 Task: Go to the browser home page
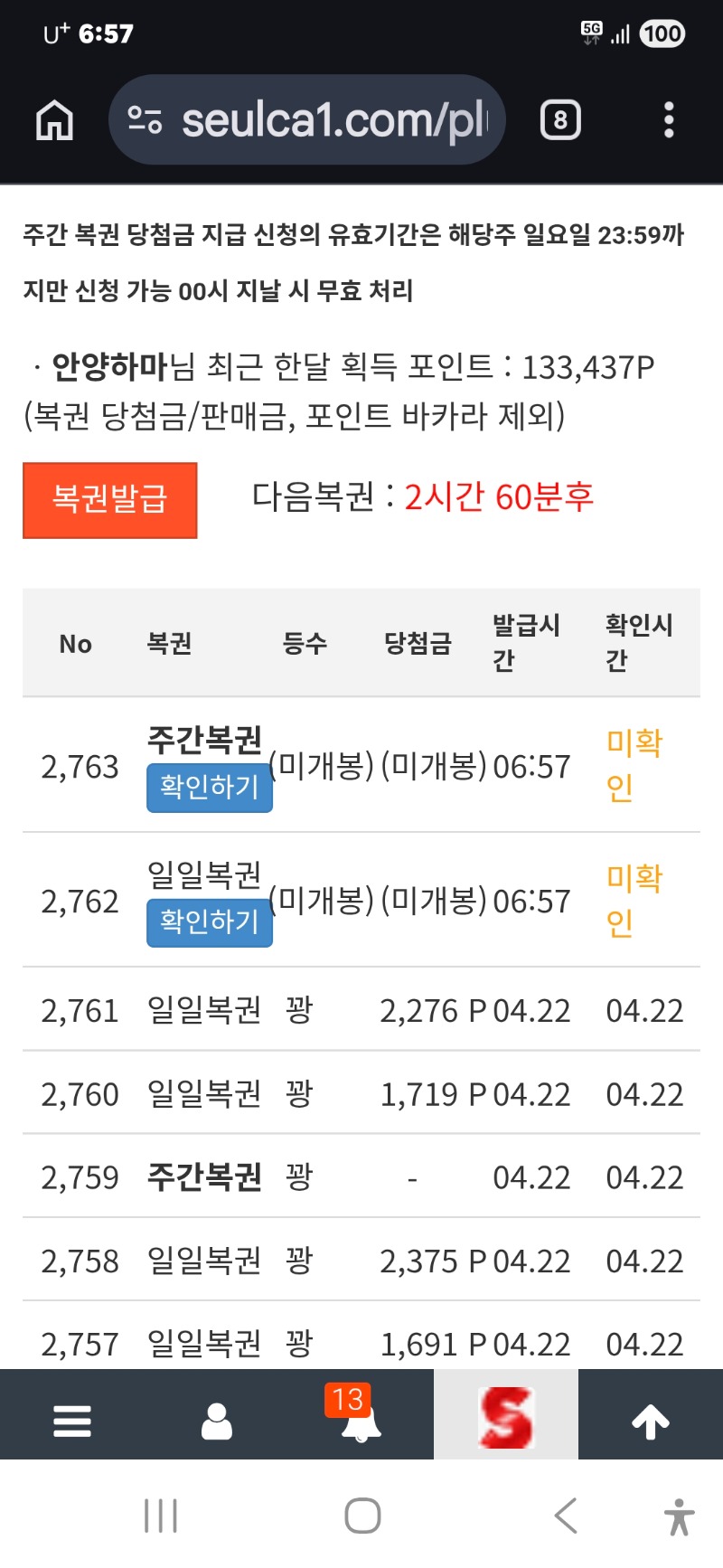(x=54, y=120)
